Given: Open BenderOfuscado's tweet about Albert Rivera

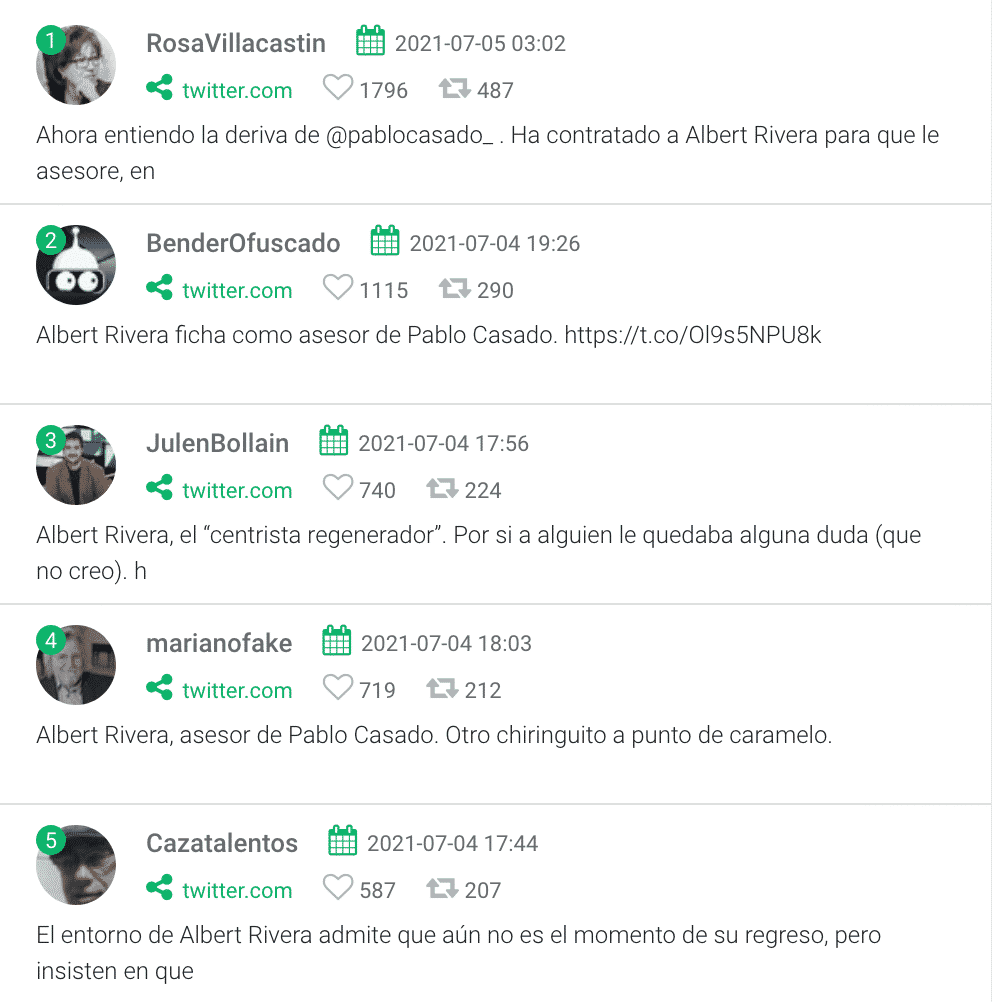Looking at the screenshot, I should coord(428,336).
